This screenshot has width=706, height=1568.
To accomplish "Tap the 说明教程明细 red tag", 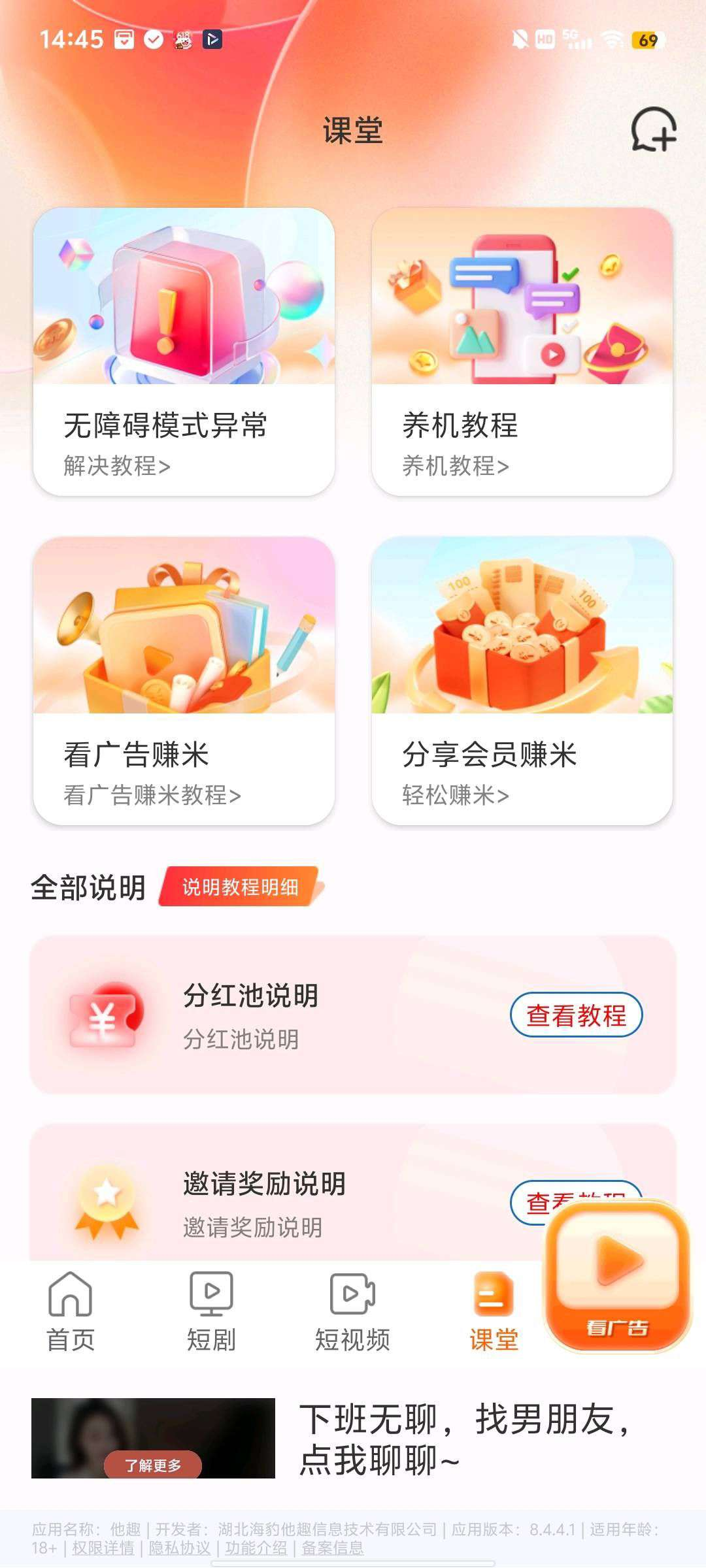I will 241,887.
